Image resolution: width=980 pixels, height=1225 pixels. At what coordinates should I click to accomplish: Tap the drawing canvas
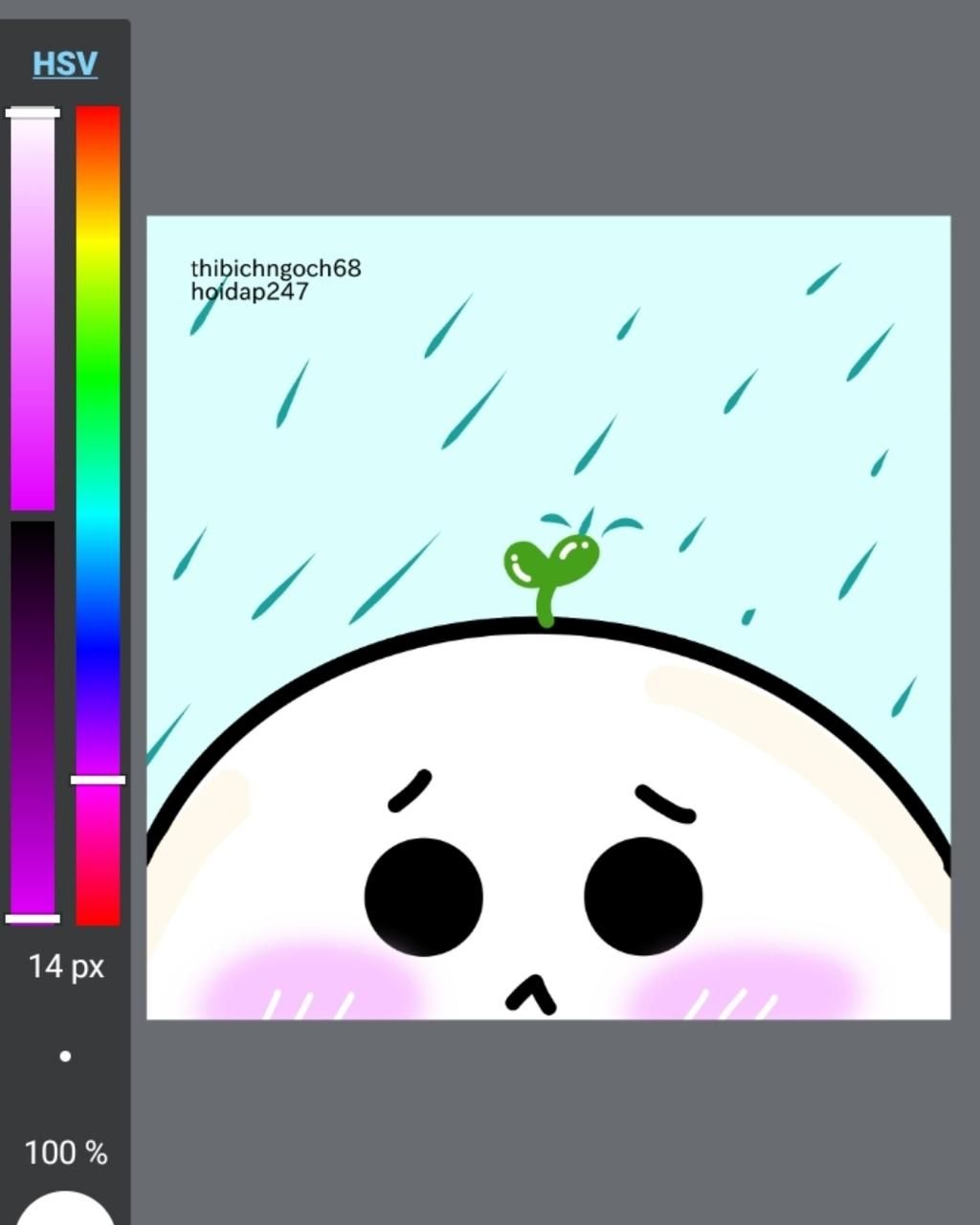pyautogui.click(x=547, y=617)
